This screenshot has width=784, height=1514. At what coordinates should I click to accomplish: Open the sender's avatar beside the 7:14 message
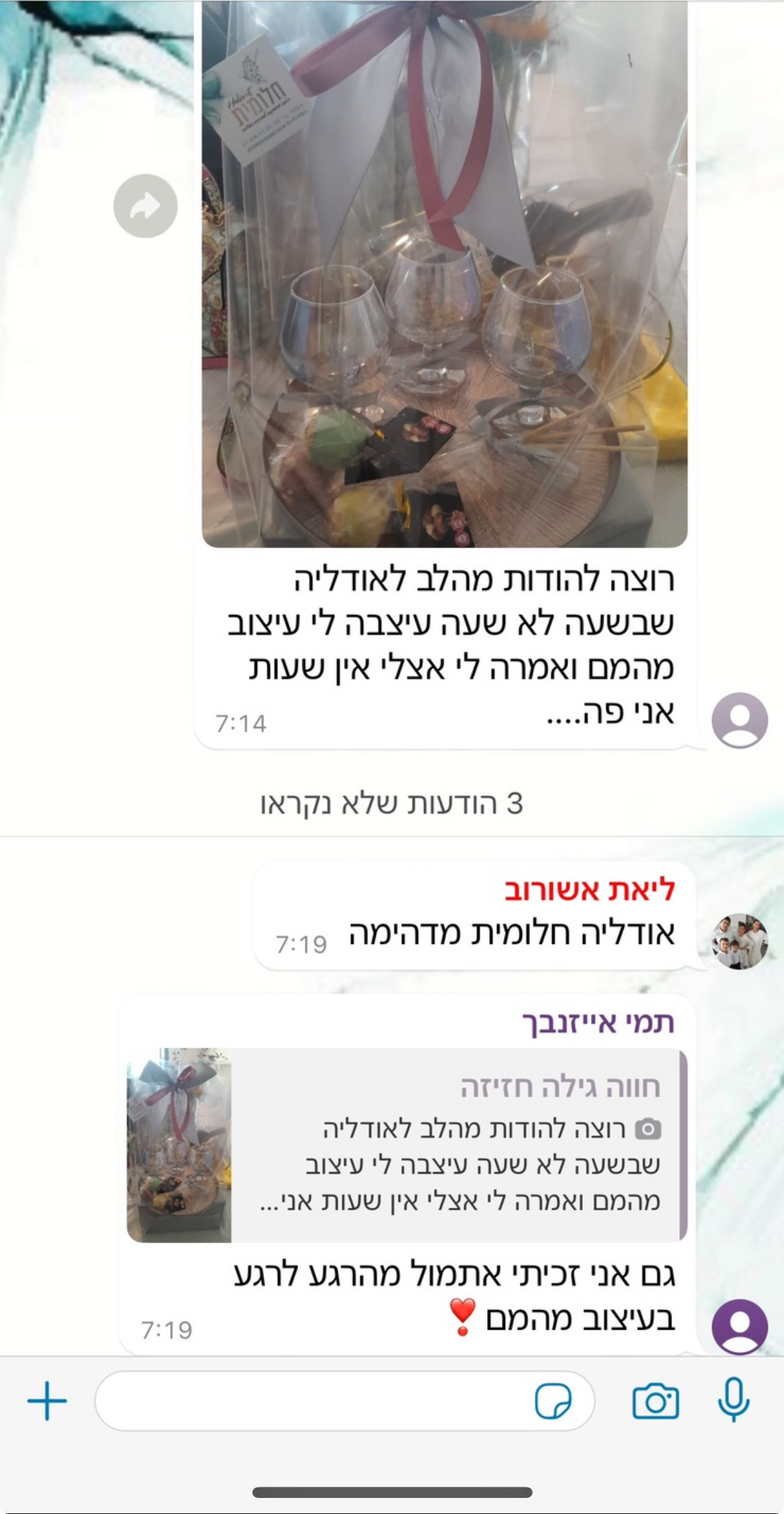coord(739,720)
